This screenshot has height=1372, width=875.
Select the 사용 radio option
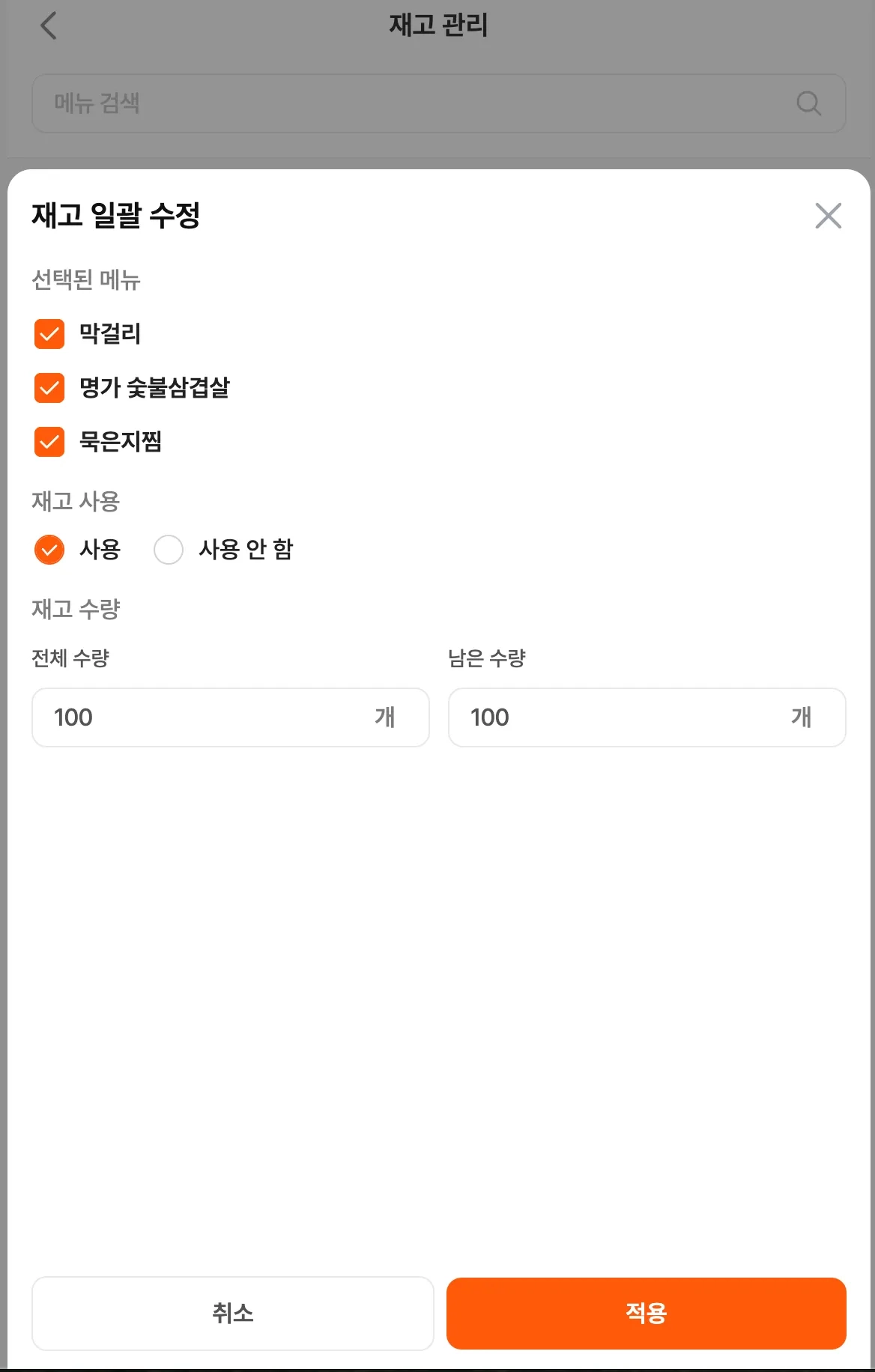click(x=49, y=550)
